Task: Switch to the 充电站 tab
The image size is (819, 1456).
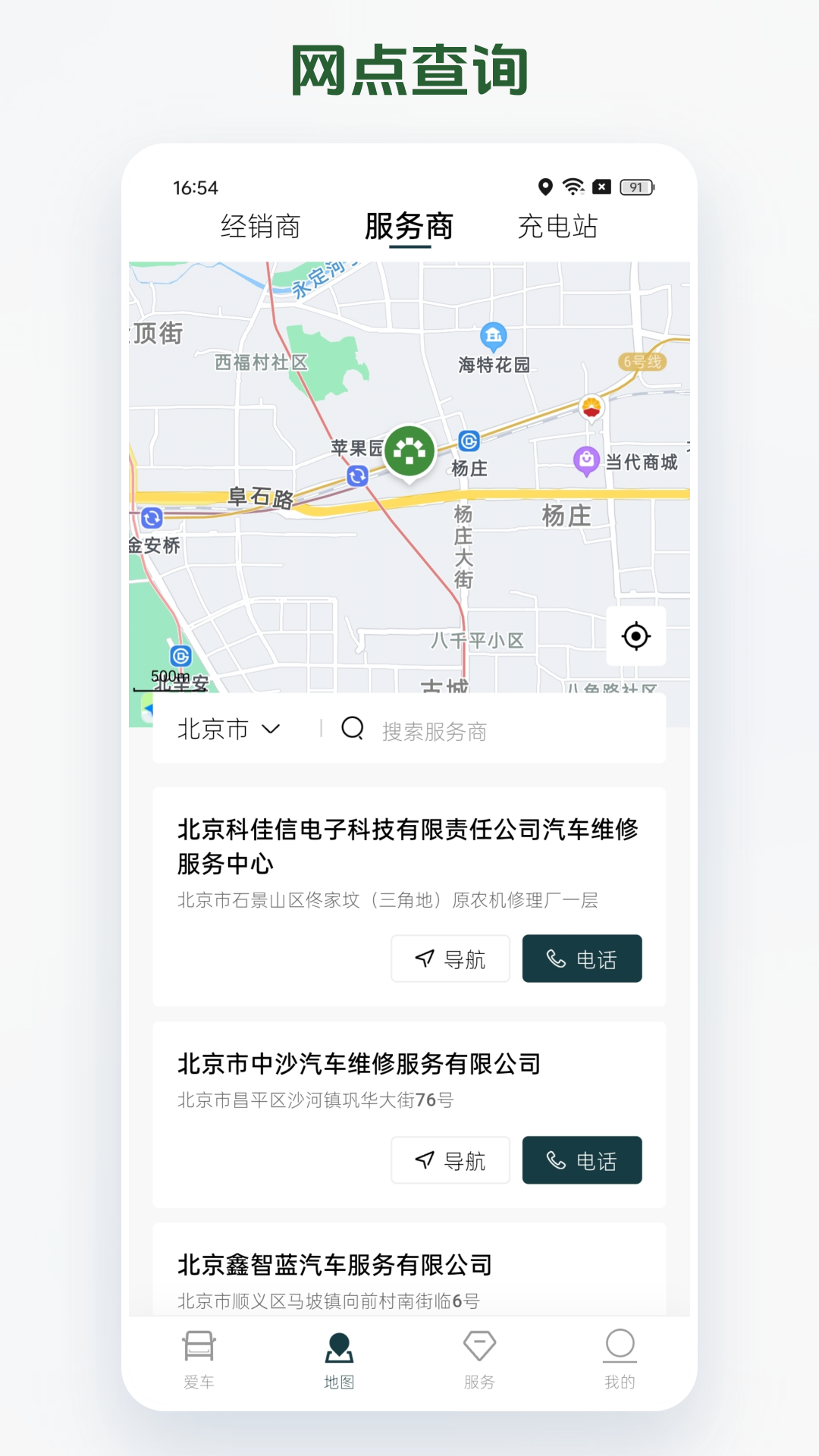Action: coord(559,226)
